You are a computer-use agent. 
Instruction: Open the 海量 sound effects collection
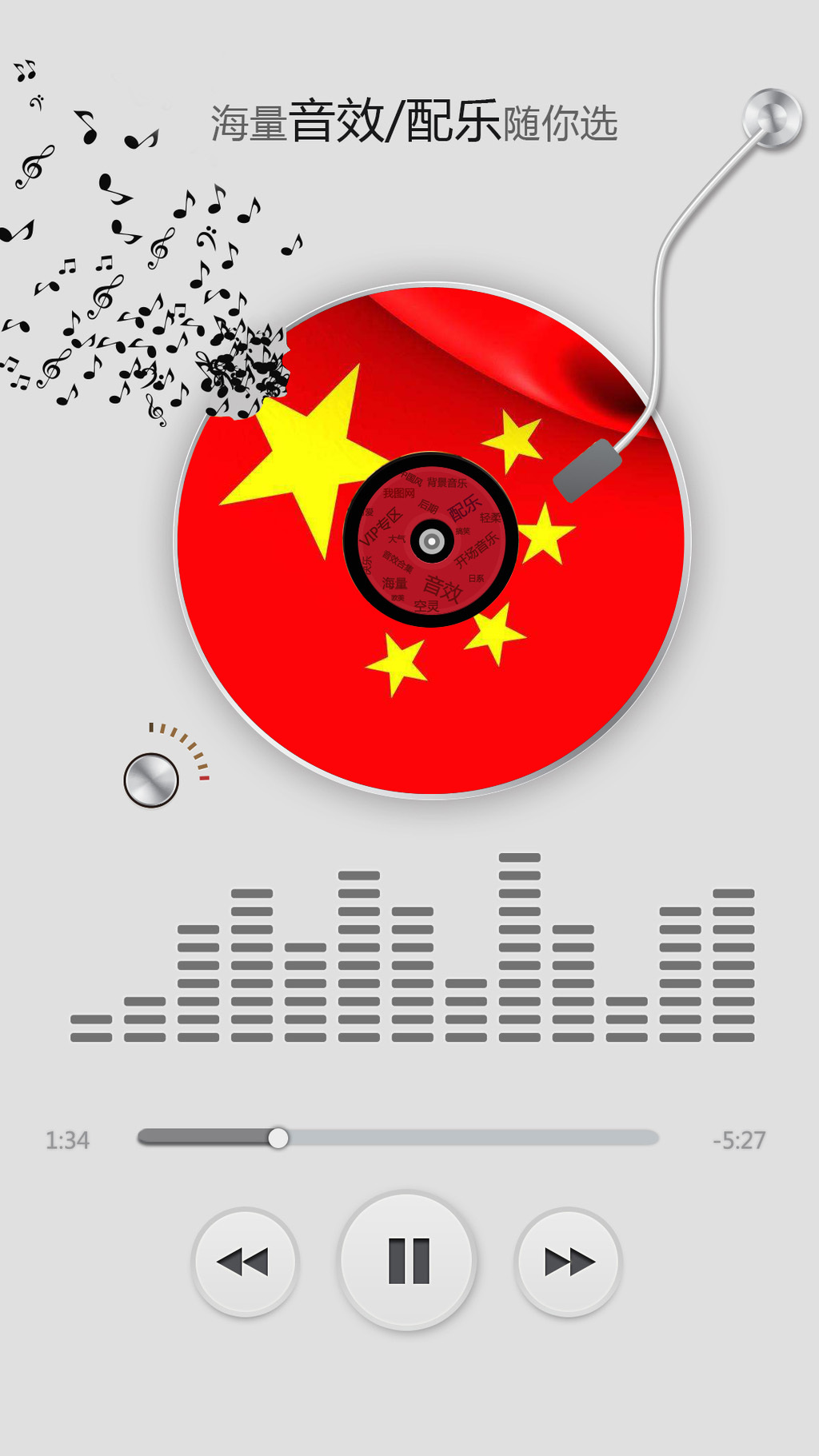click(x=395, y=582)
